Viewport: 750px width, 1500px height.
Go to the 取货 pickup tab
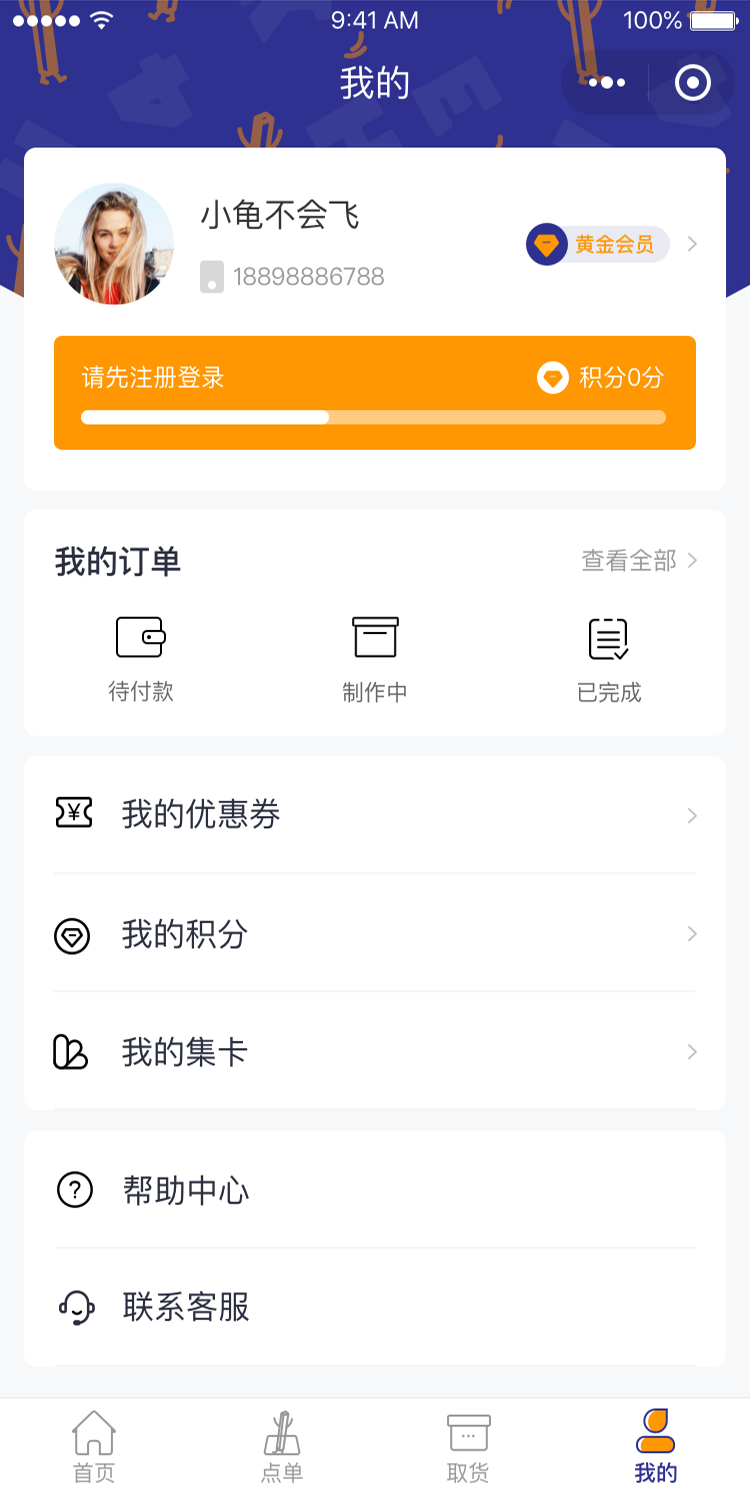(x=468, y=1447)
